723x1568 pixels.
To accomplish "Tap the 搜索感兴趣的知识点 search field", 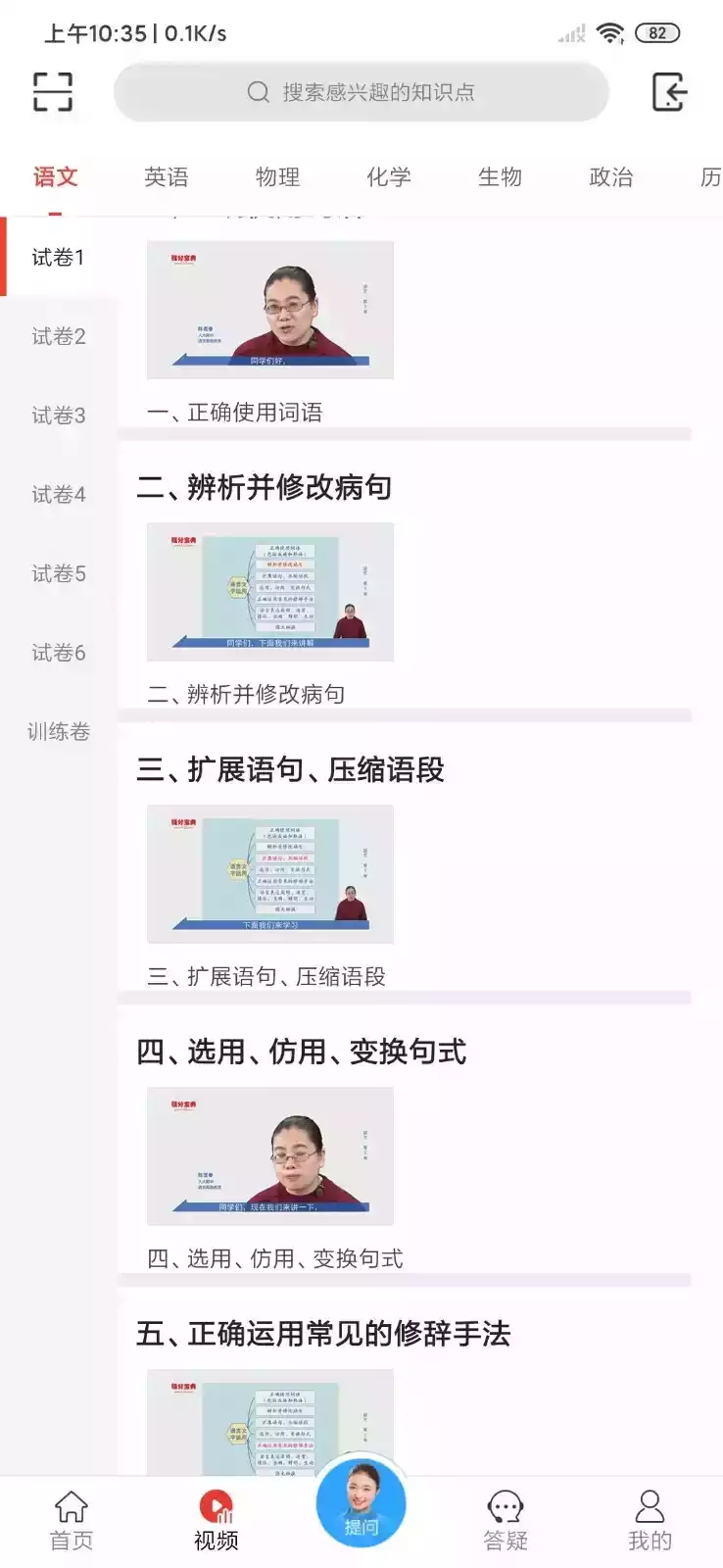I will tap(362, 91).
